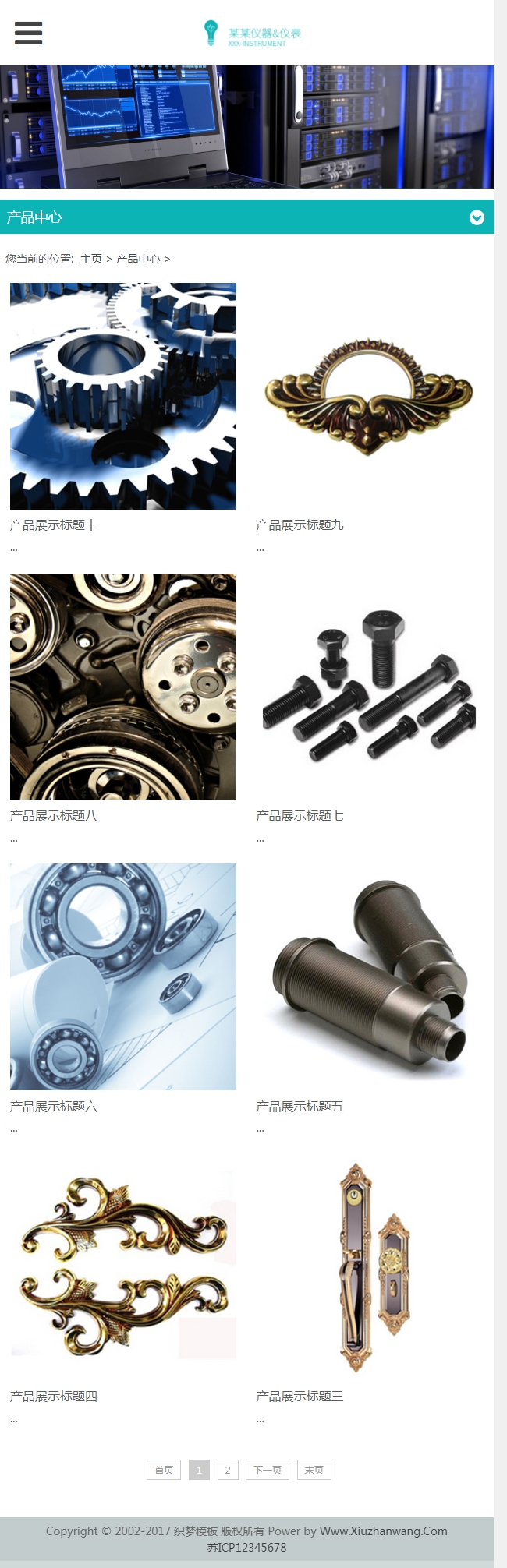Jump to 末页 last page
This screenshot has width=507, height=1568.
[x=314, y=1470]
